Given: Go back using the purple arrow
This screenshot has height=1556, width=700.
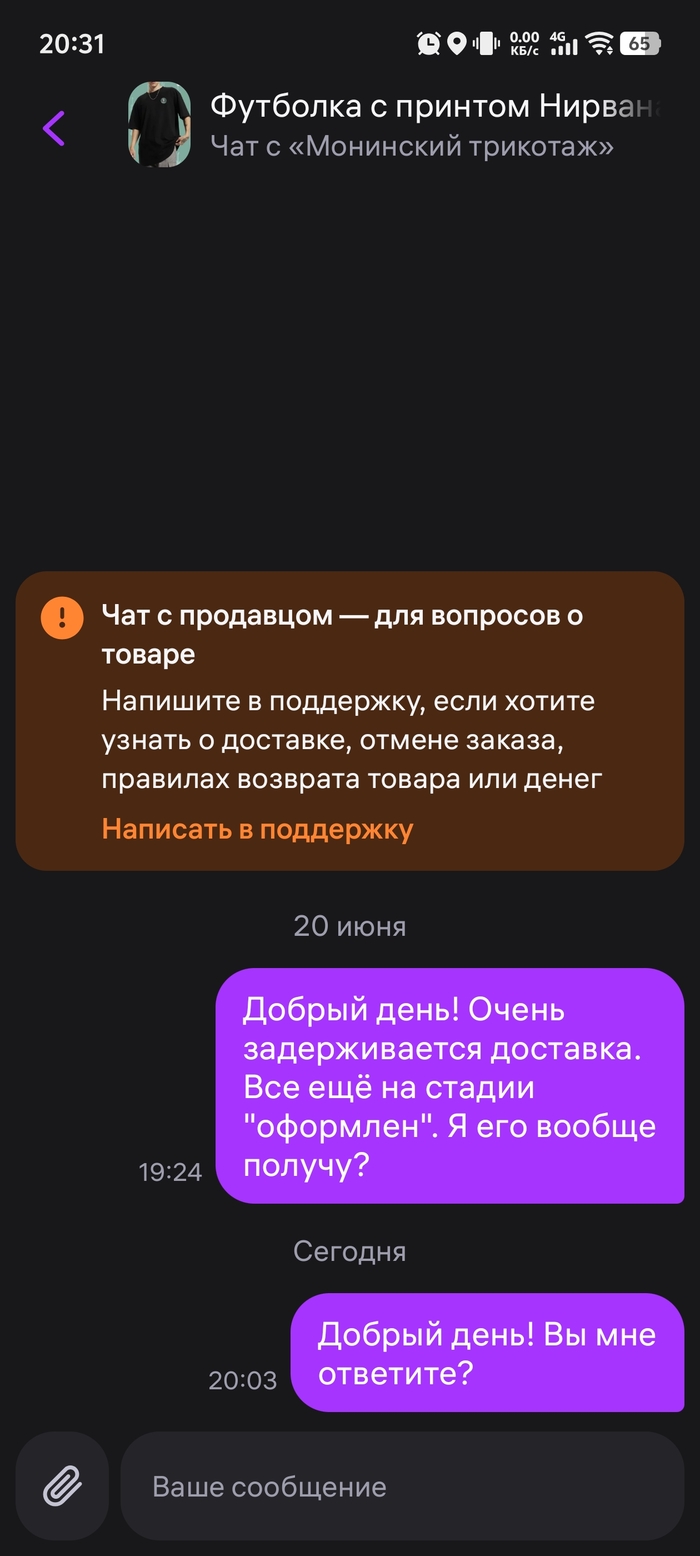Looking at the screenshot, I should pyautogui.click(x=54, y=128).
